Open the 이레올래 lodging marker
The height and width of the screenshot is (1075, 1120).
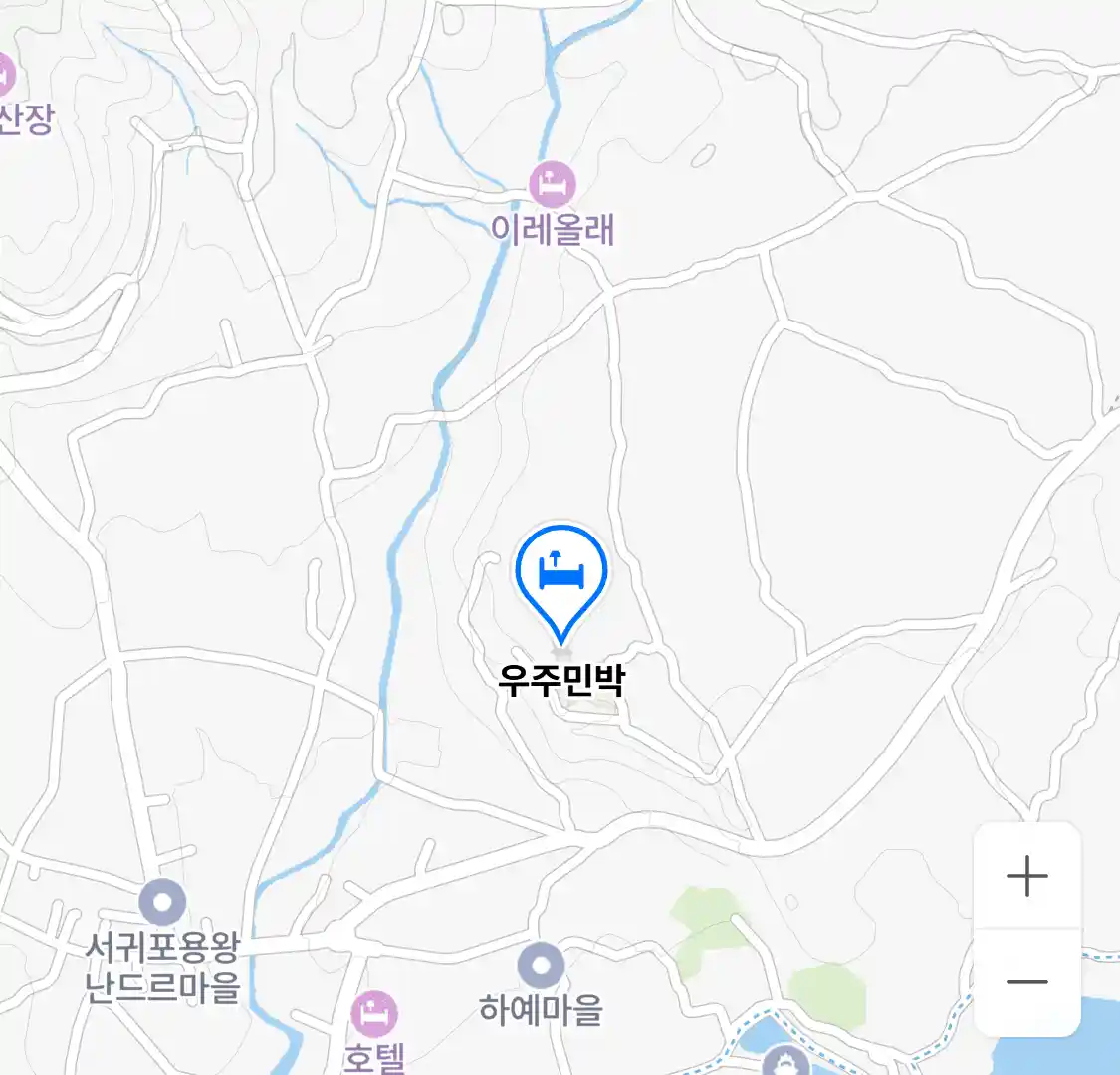(x=553, y=184)
